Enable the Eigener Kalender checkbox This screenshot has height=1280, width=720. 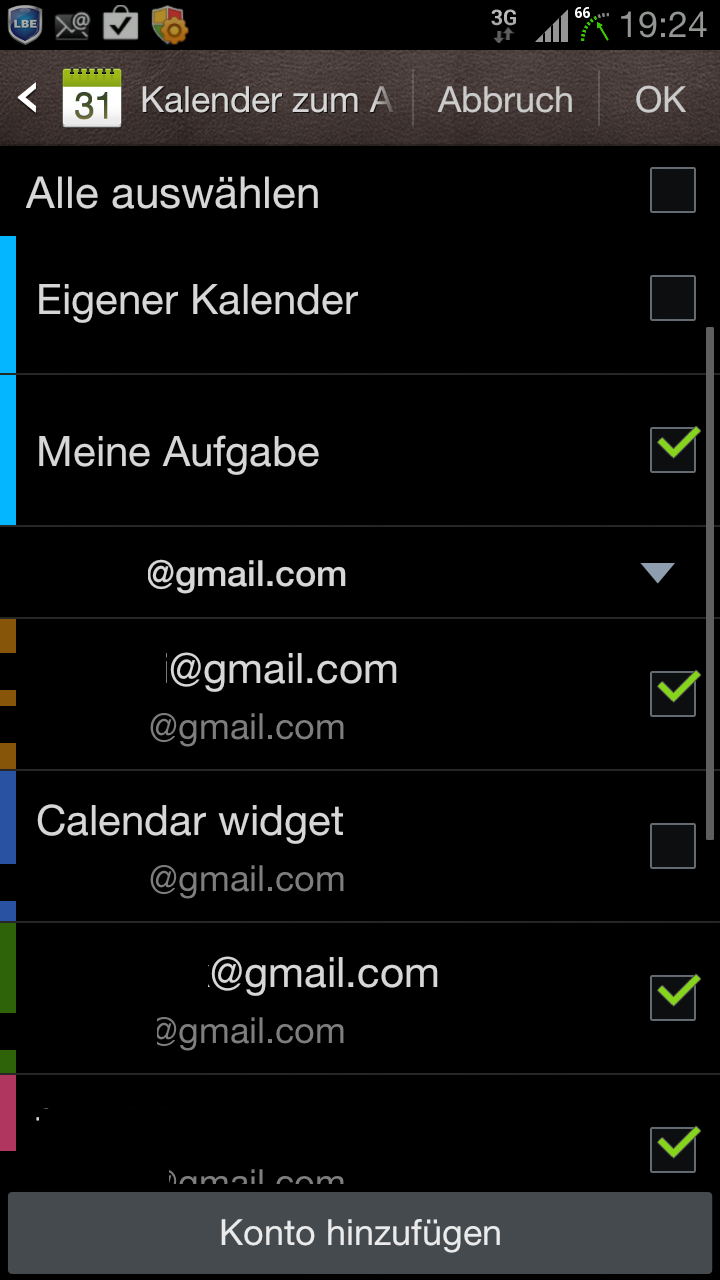(x=673, y=298)
